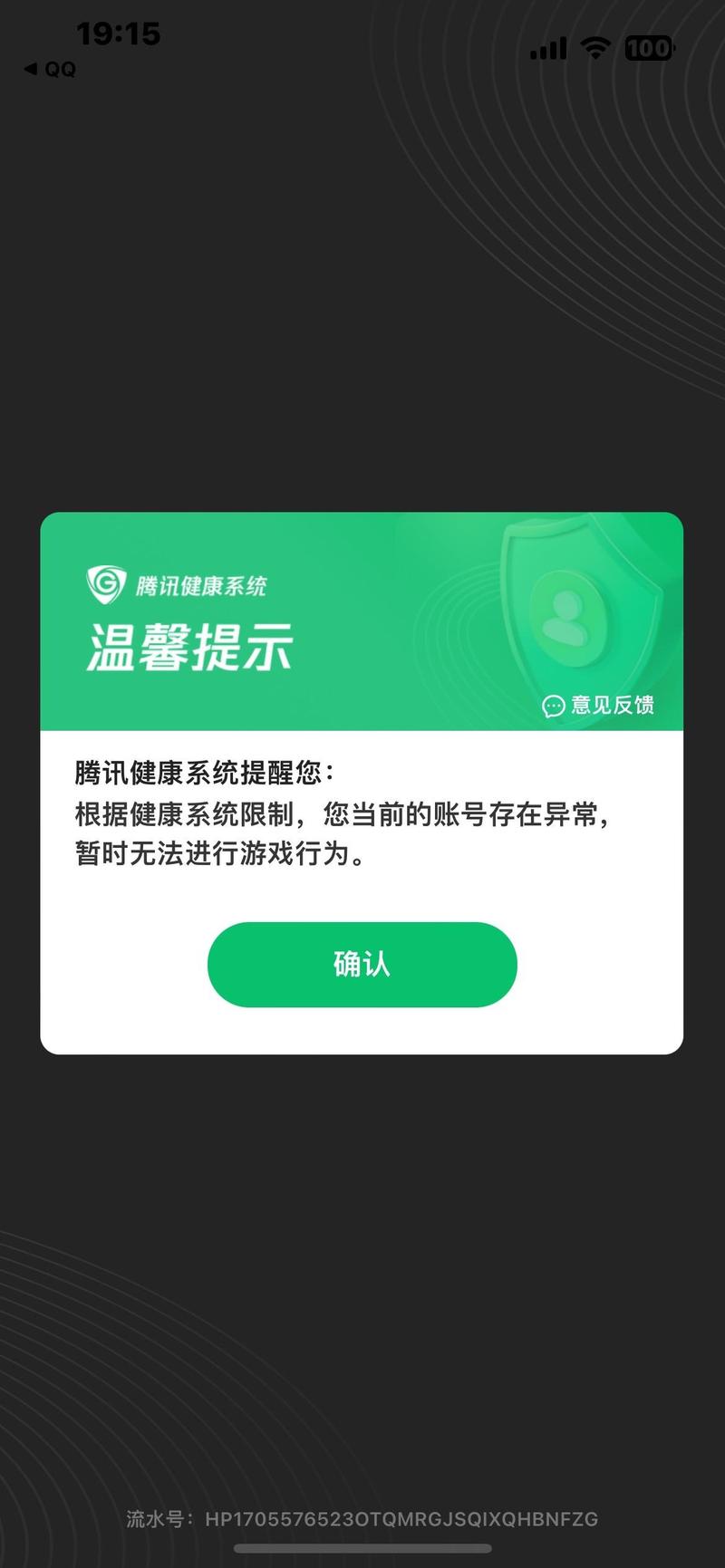725x1568 pixels.
Task: Click the 19:15 time display
Action: [119, 34]
